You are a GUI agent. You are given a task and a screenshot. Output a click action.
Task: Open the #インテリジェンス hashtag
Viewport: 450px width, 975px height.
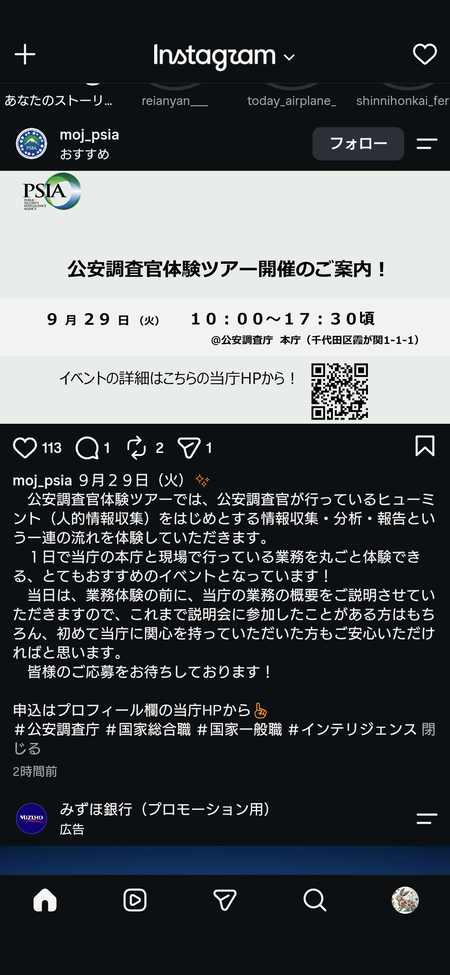[352, 729]
